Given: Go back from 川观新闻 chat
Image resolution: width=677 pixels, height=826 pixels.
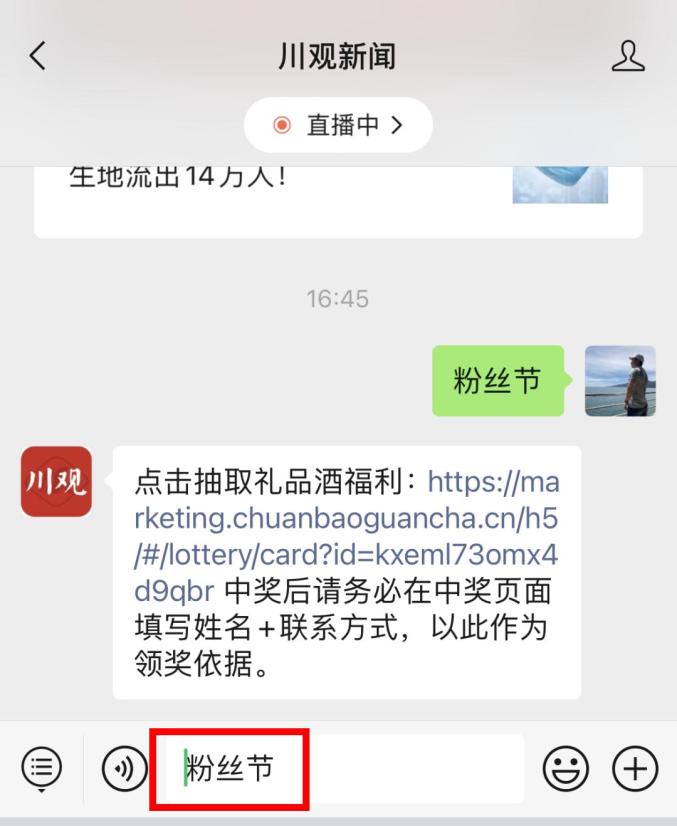Looking at the screenshot, I should [x=38, y=56].
